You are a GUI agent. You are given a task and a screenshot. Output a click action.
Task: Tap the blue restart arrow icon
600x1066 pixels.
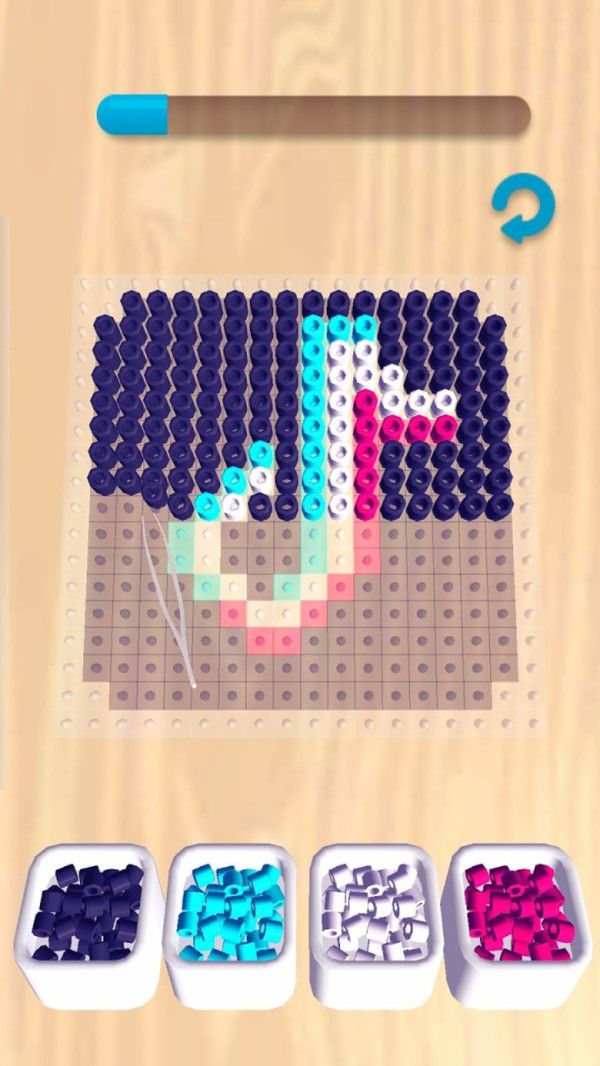[x=523, y=207]
